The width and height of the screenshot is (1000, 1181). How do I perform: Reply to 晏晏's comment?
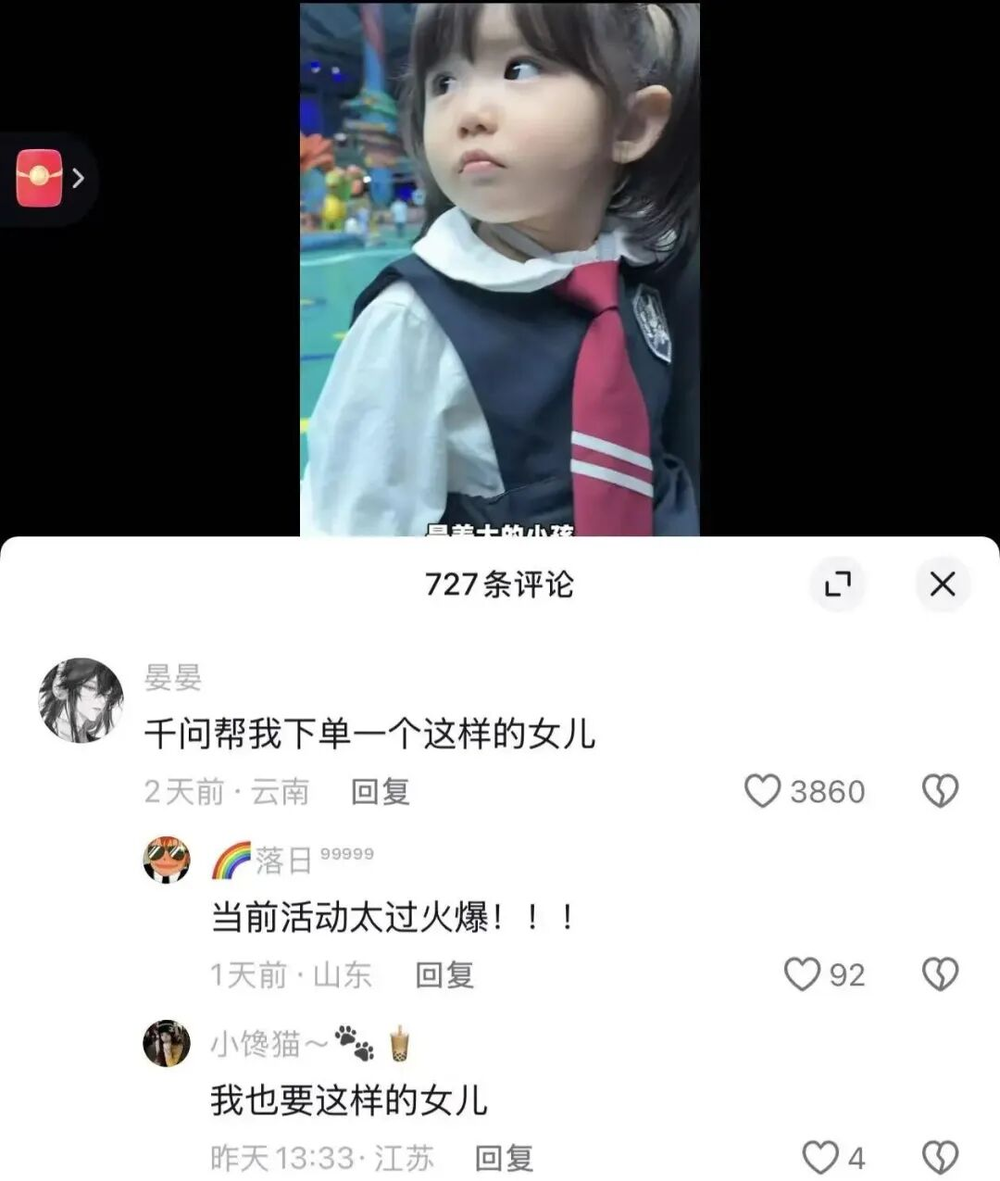380,792
